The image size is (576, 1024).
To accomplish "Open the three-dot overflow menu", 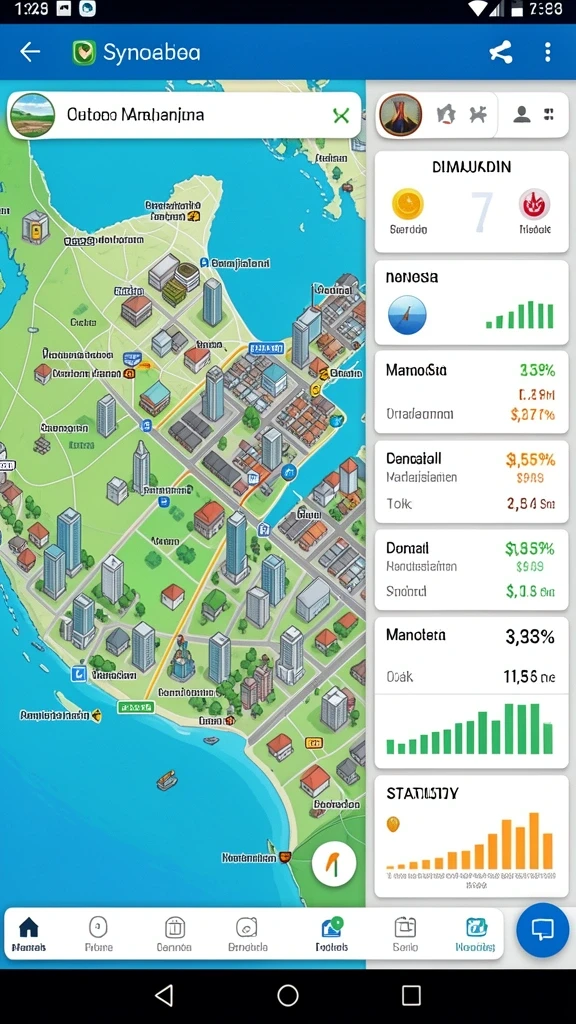I will pos(547,52).
